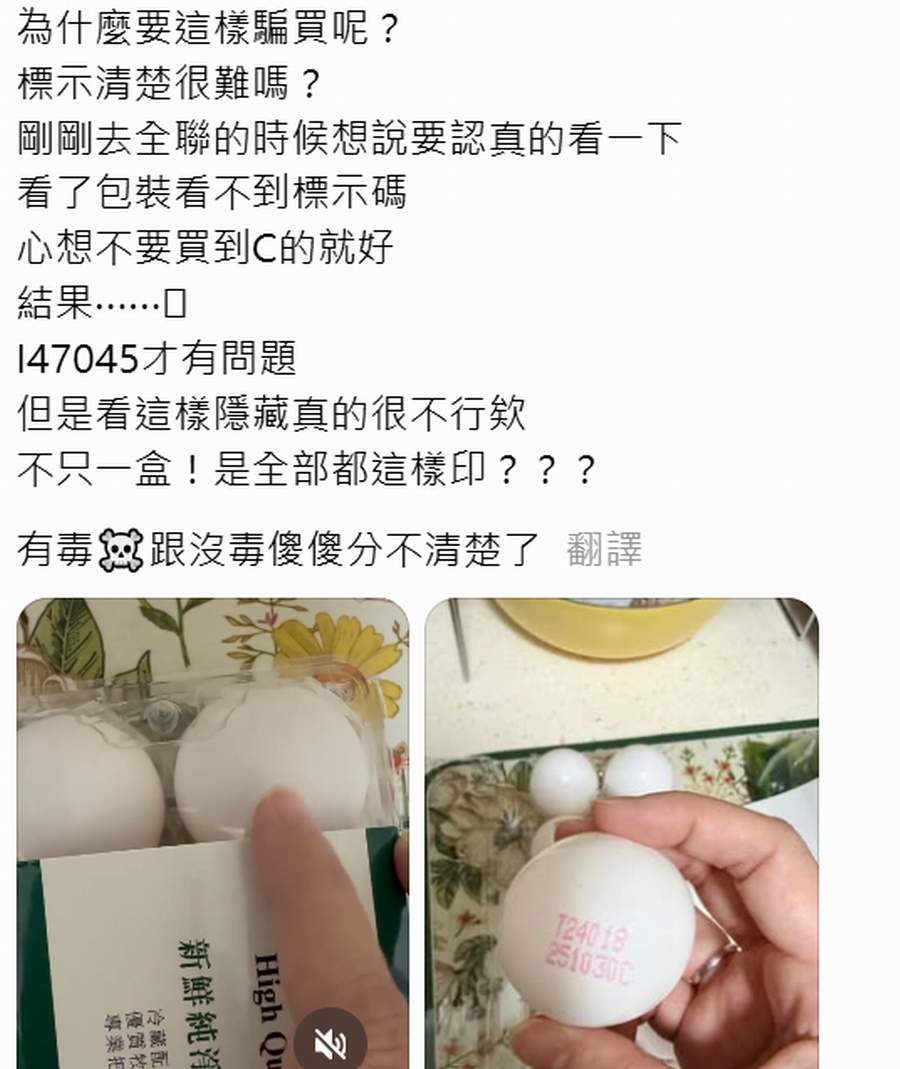Open the photo of the stamped egg
900x1069 pixels.
coord(621,830)
